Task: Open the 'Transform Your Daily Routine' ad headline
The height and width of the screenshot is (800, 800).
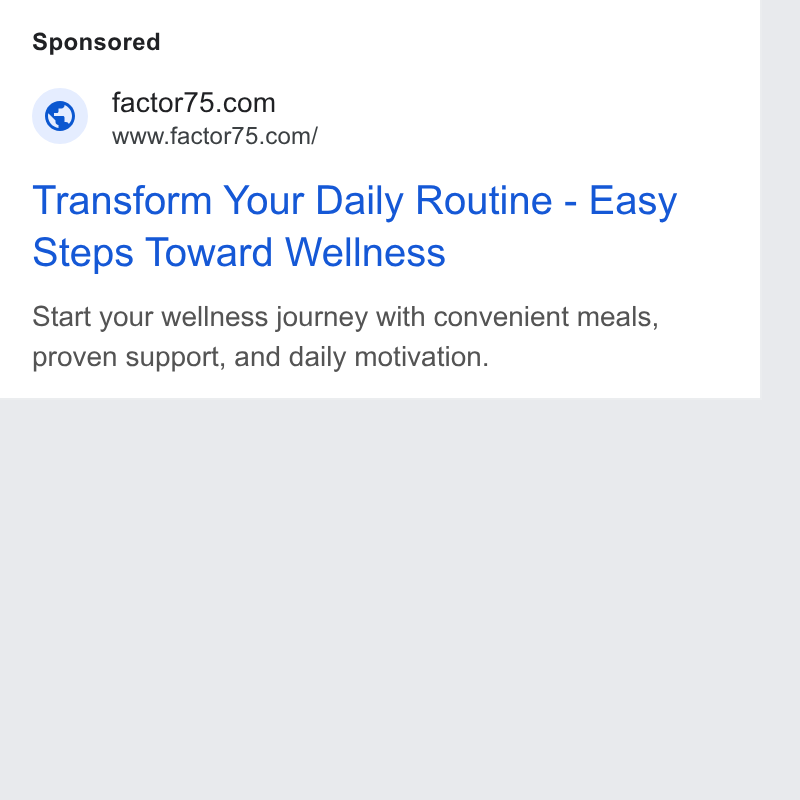Action: pyautogui.click(x=355, y=226)
